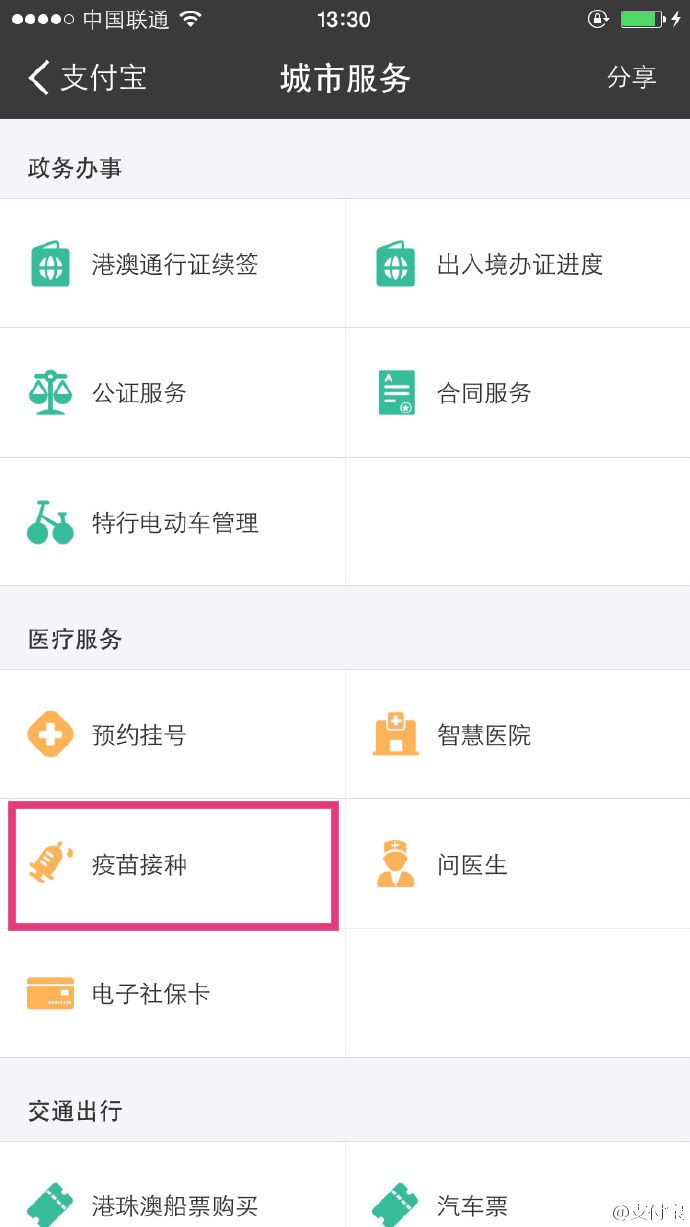Tap 预约挂号
The height and width of the screenshot is (1227, 690).
click(x=173, y=735)
